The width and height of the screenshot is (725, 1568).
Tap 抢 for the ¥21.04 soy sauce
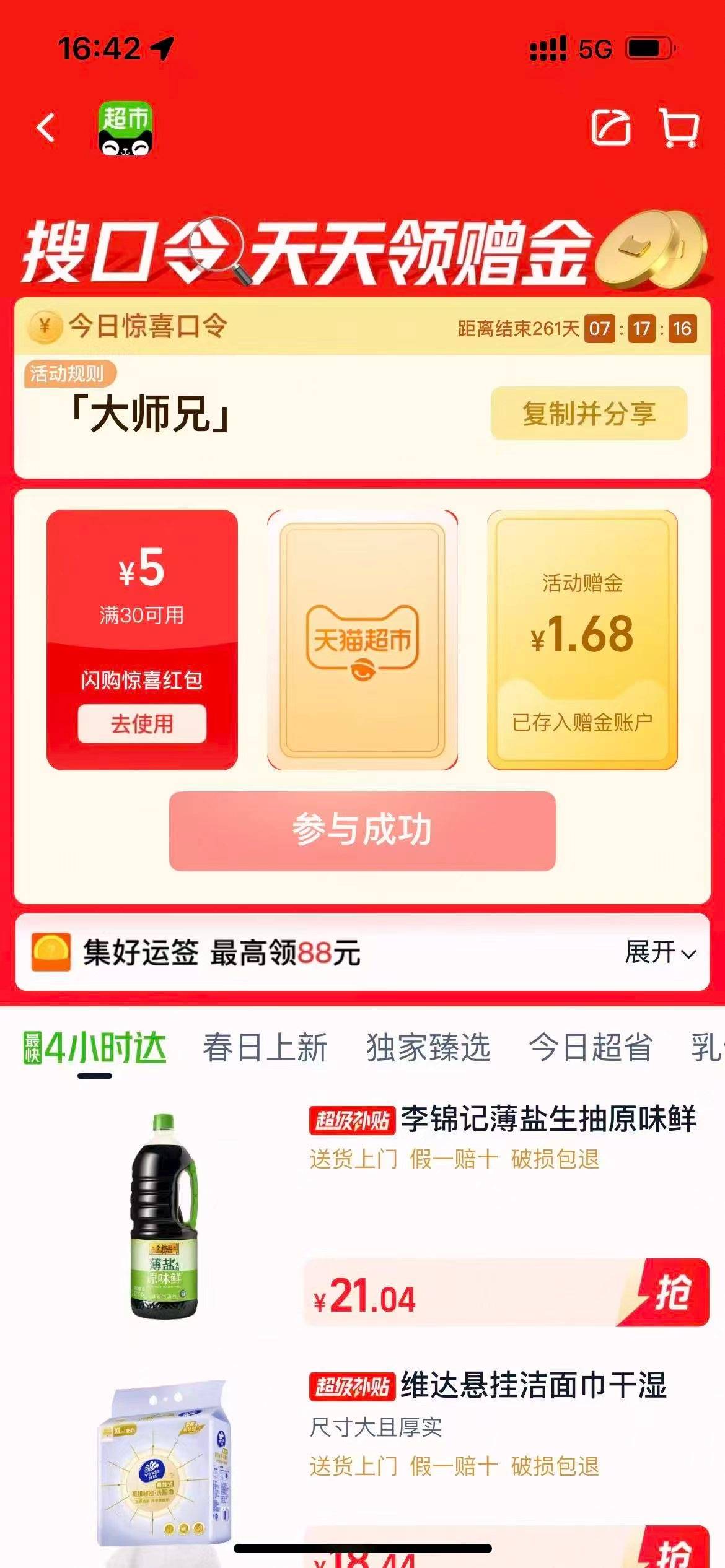[672, 1293]
